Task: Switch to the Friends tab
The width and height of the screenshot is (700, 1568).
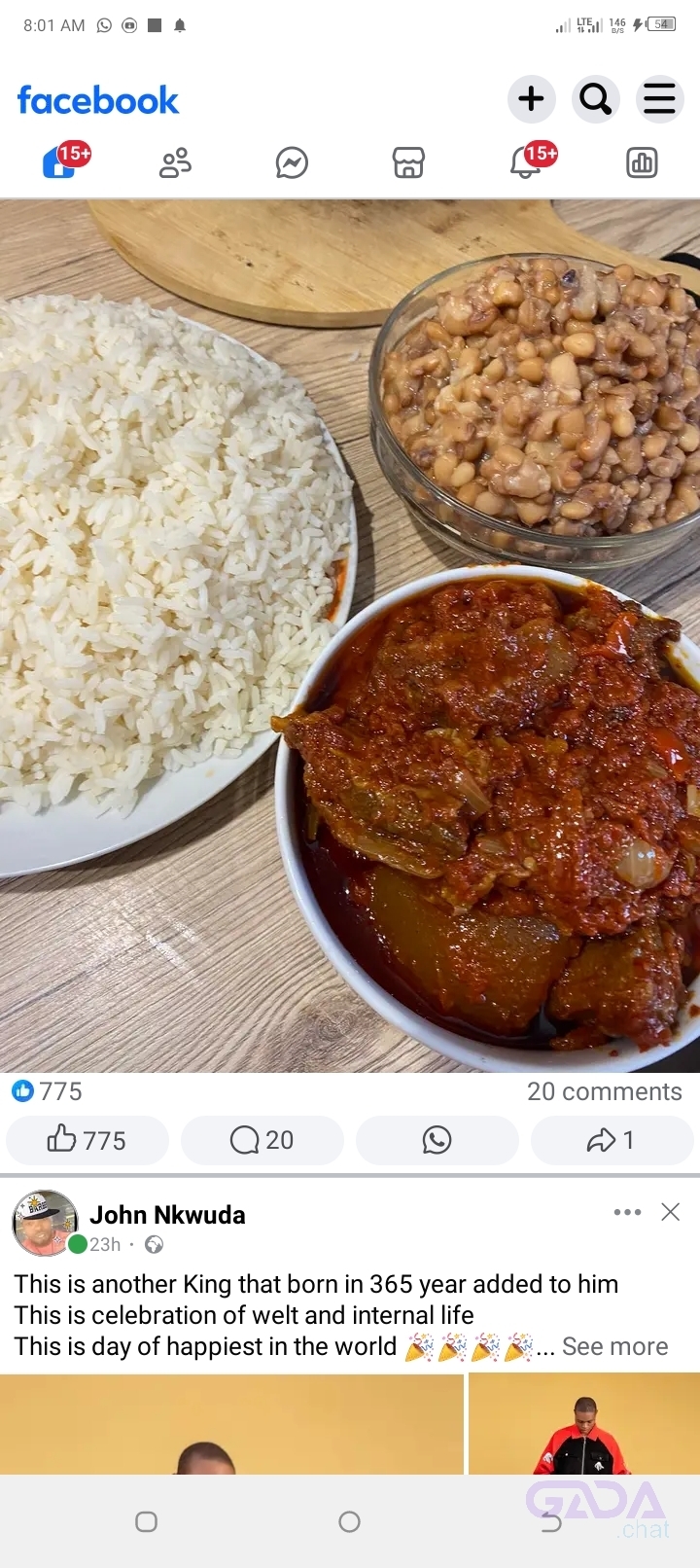Action: [175, 162]
